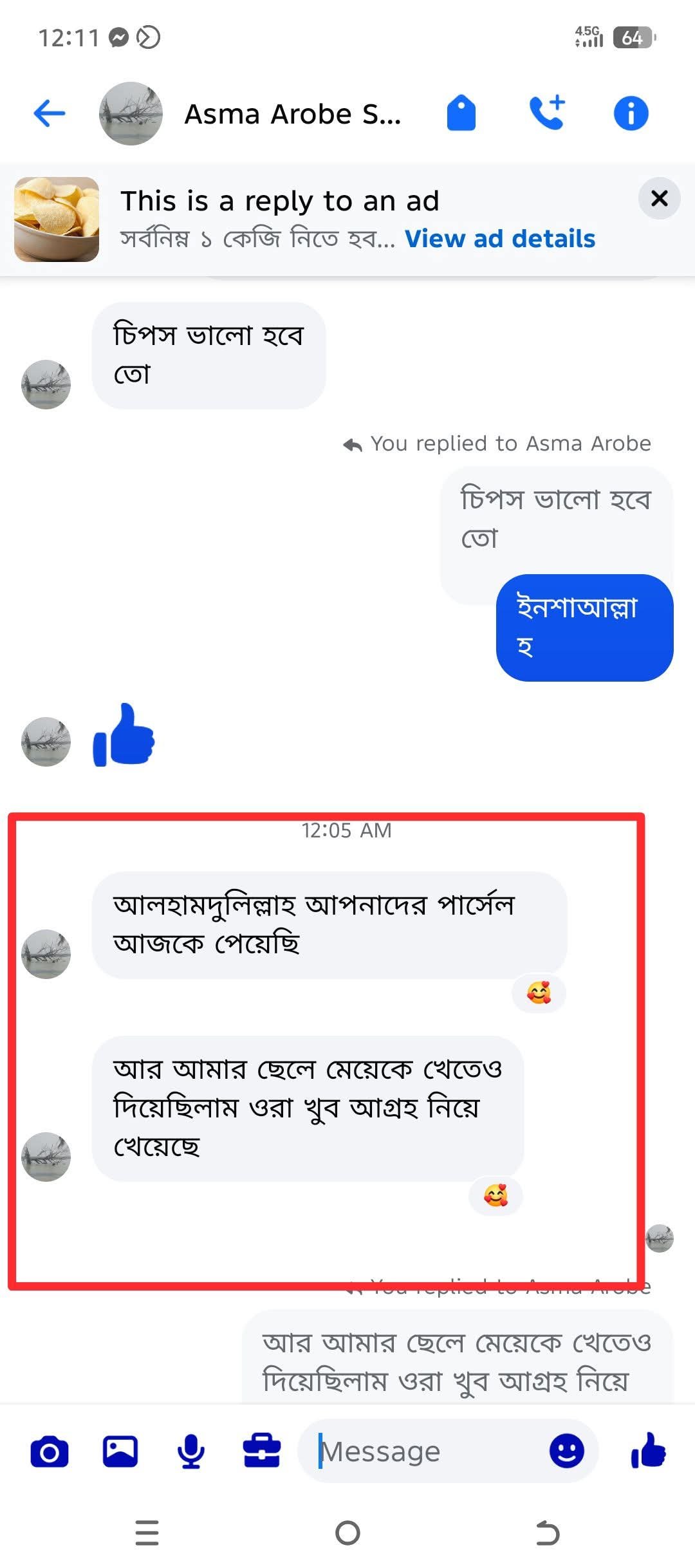Open the emoji picker
This screenshot has width=695, height=1568.
coord(566,1451)
